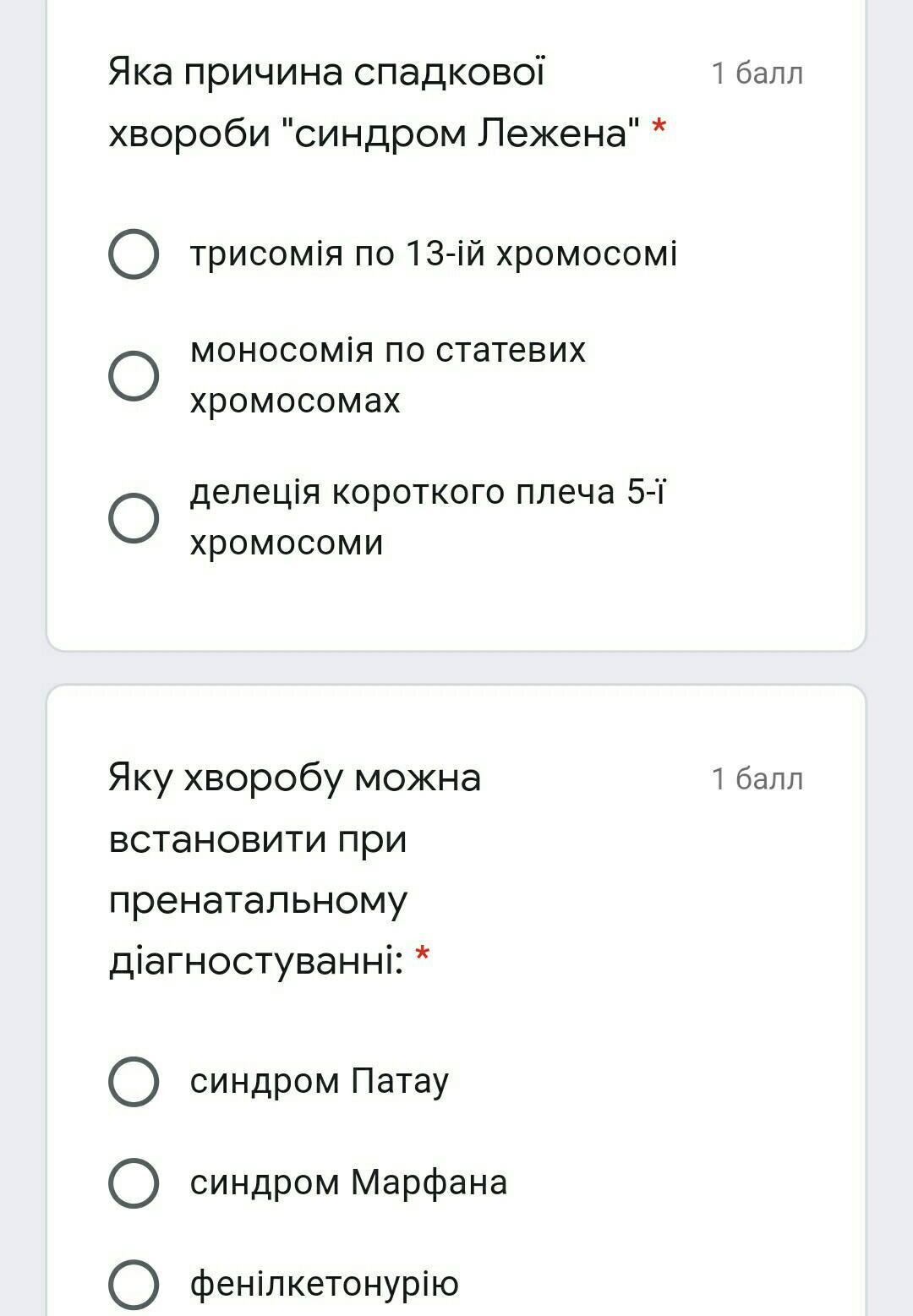Choose 'синдром Марфана' as answer
913x1316 pixels.
(x=134, y=1182)
